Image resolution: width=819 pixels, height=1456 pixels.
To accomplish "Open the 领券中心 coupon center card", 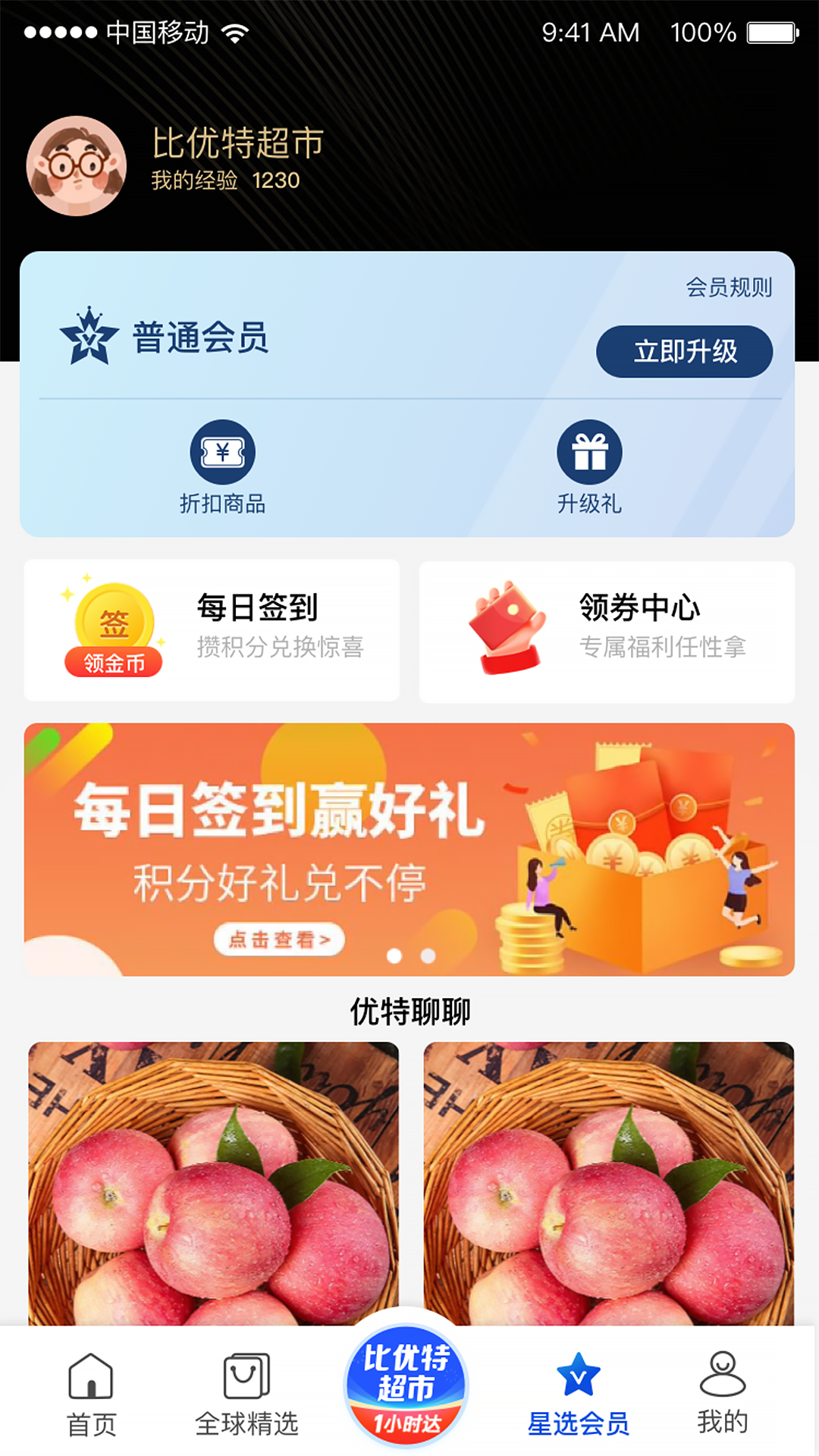I will (x=607, y=630).
